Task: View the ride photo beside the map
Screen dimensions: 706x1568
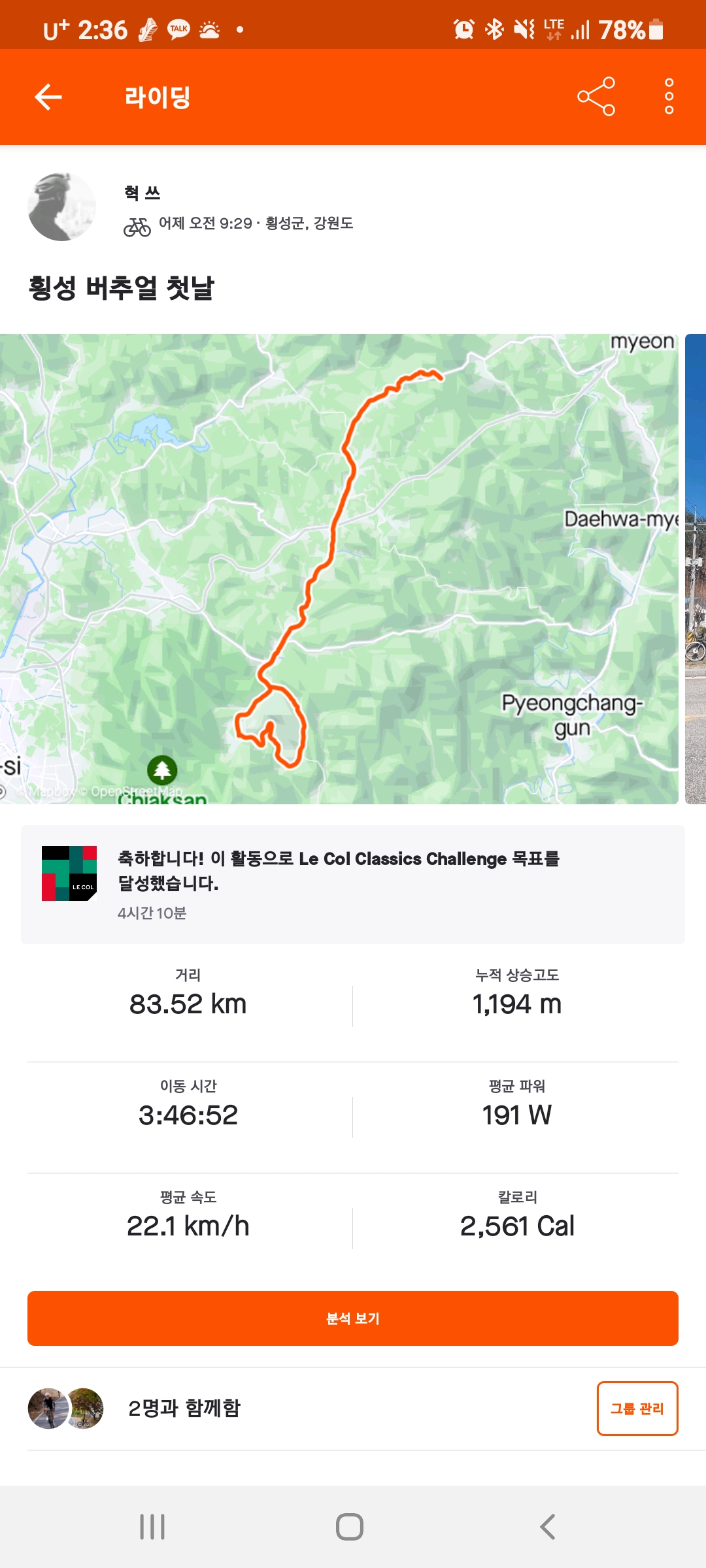Action: tap(696, 568)
